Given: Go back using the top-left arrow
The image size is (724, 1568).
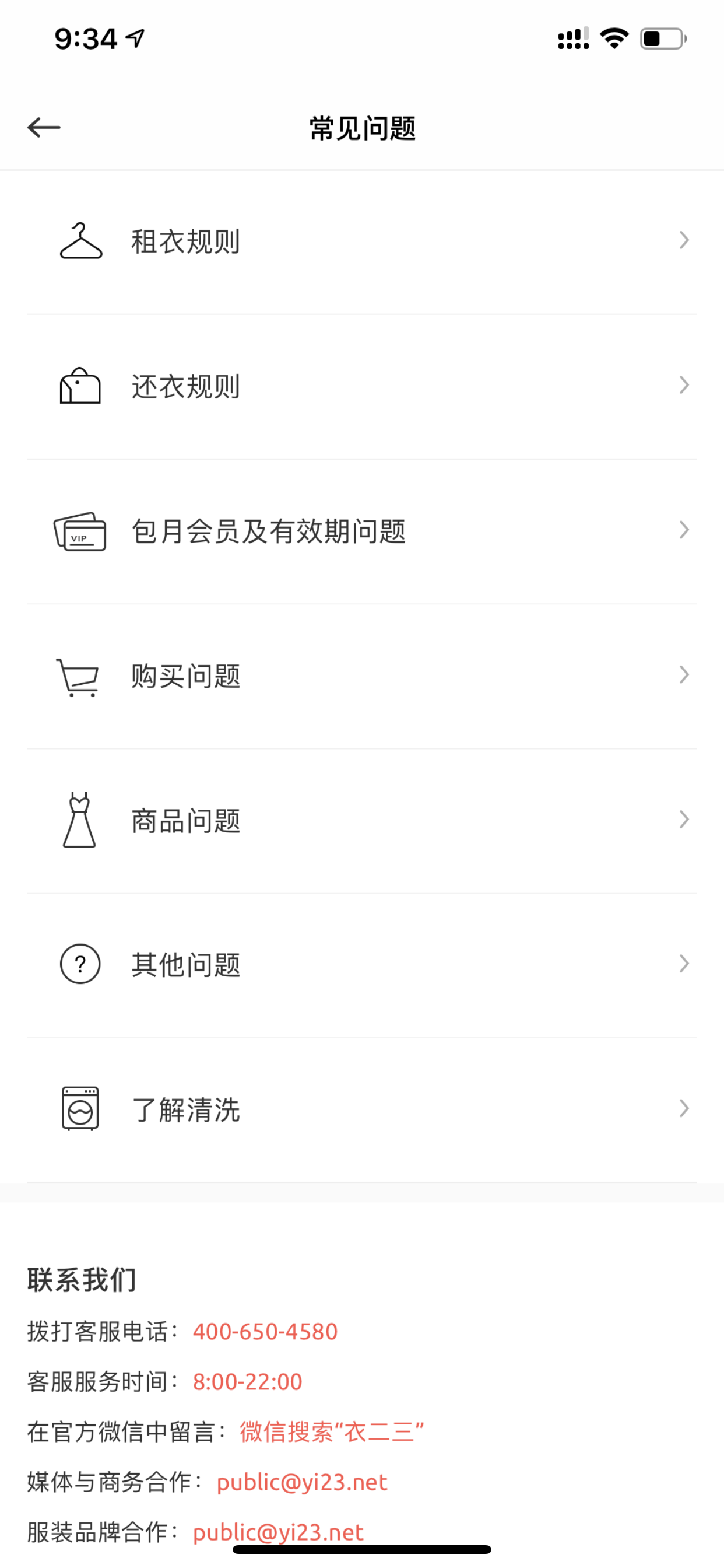Looking at the screenshot, I should point(44,127).
